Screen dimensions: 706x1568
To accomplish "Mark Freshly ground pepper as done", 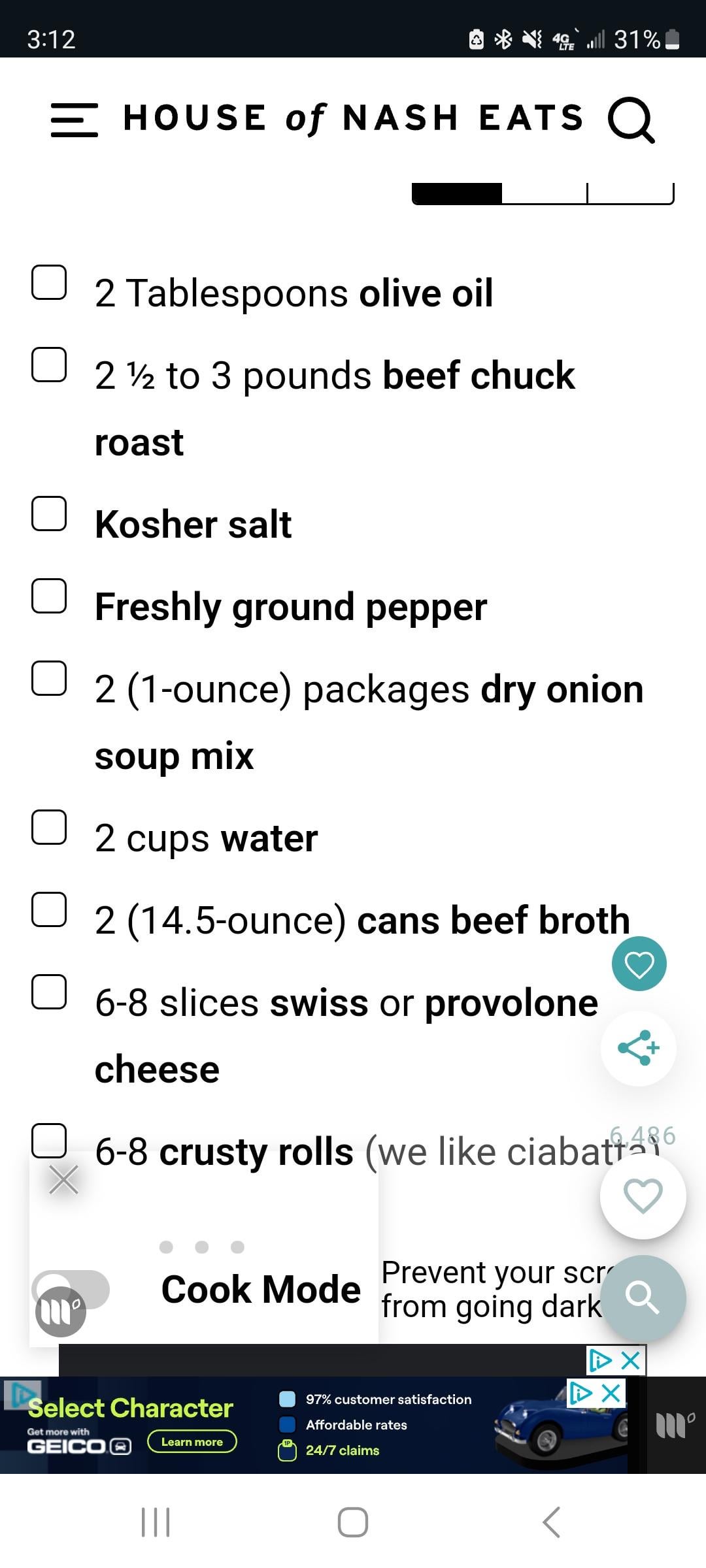I will [49, 596].
